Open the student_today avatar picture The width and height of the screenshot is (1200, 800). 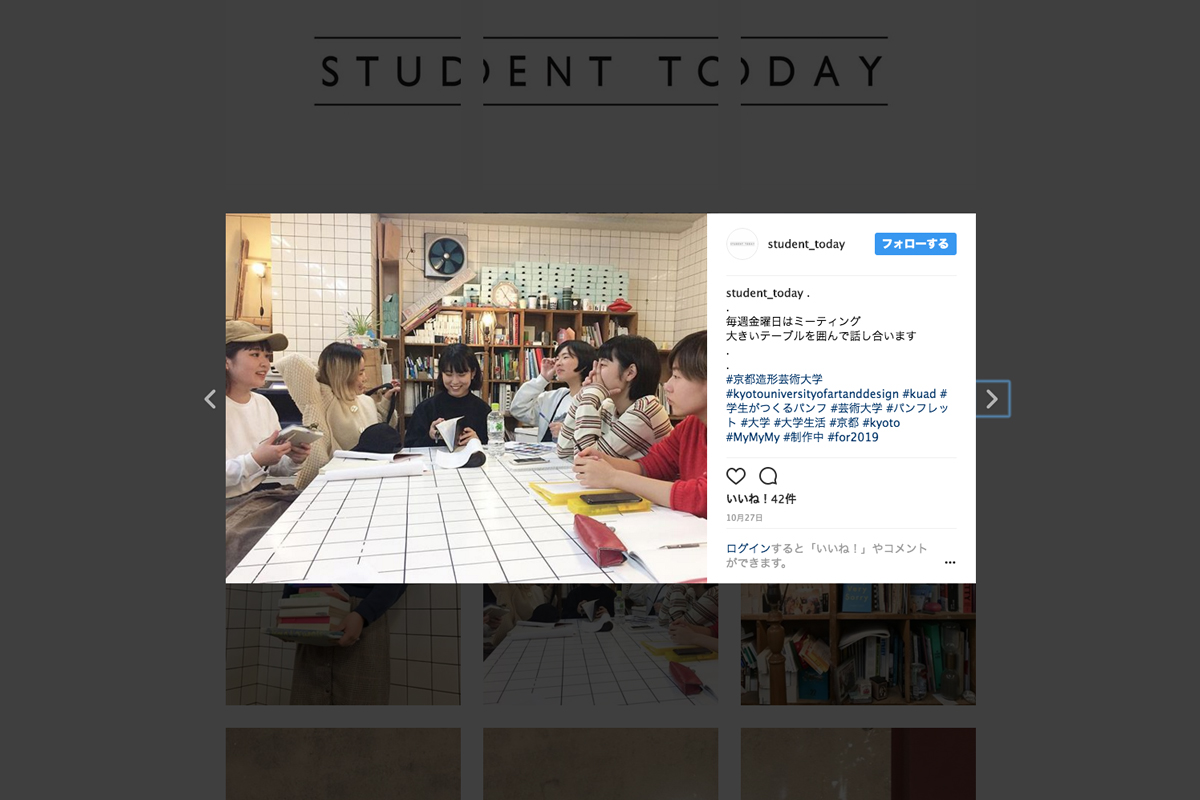point(742,244)
